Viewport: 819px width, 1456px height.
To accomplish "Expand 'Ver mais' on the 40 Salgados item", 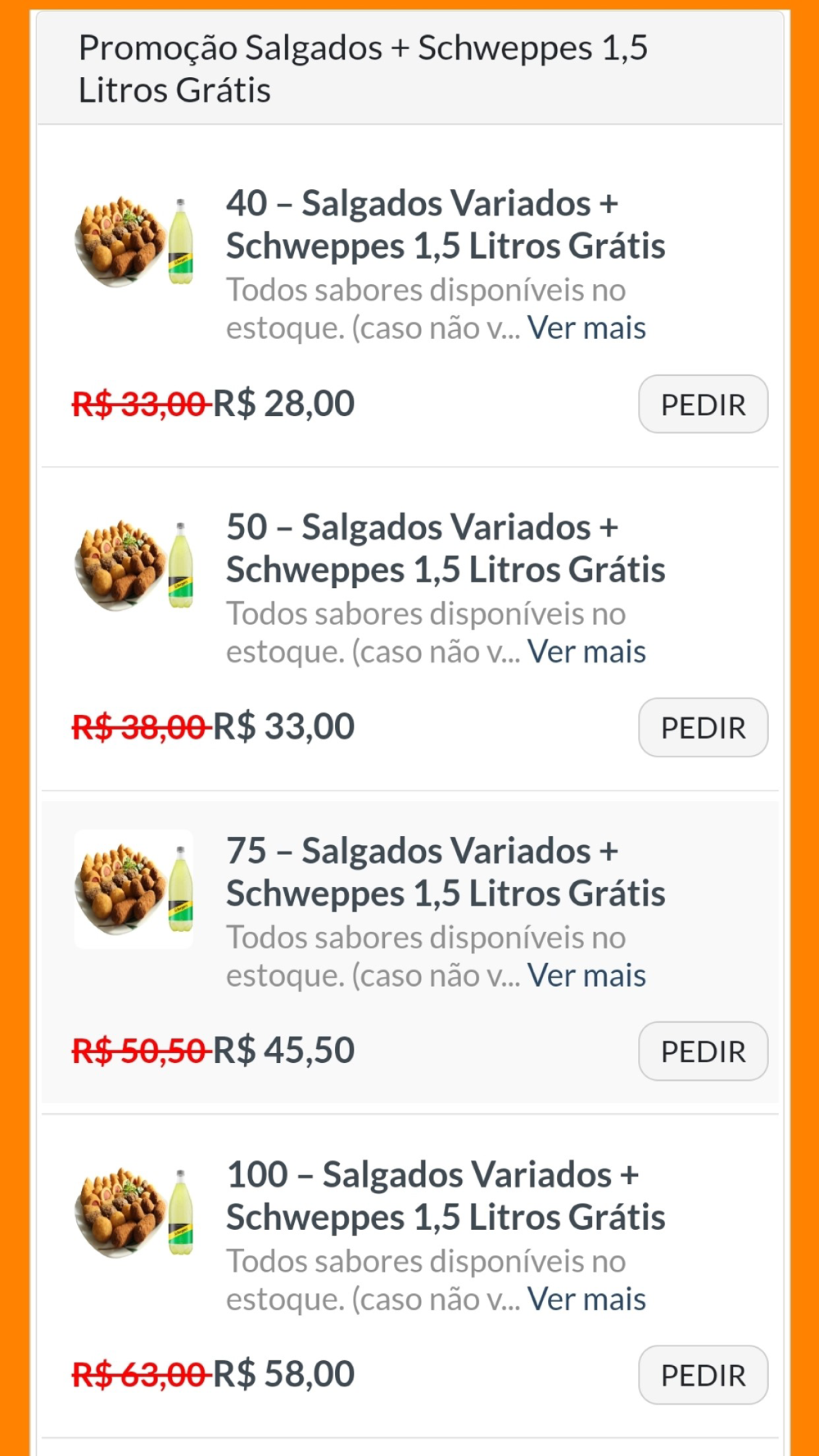I will tap(586, 328).
